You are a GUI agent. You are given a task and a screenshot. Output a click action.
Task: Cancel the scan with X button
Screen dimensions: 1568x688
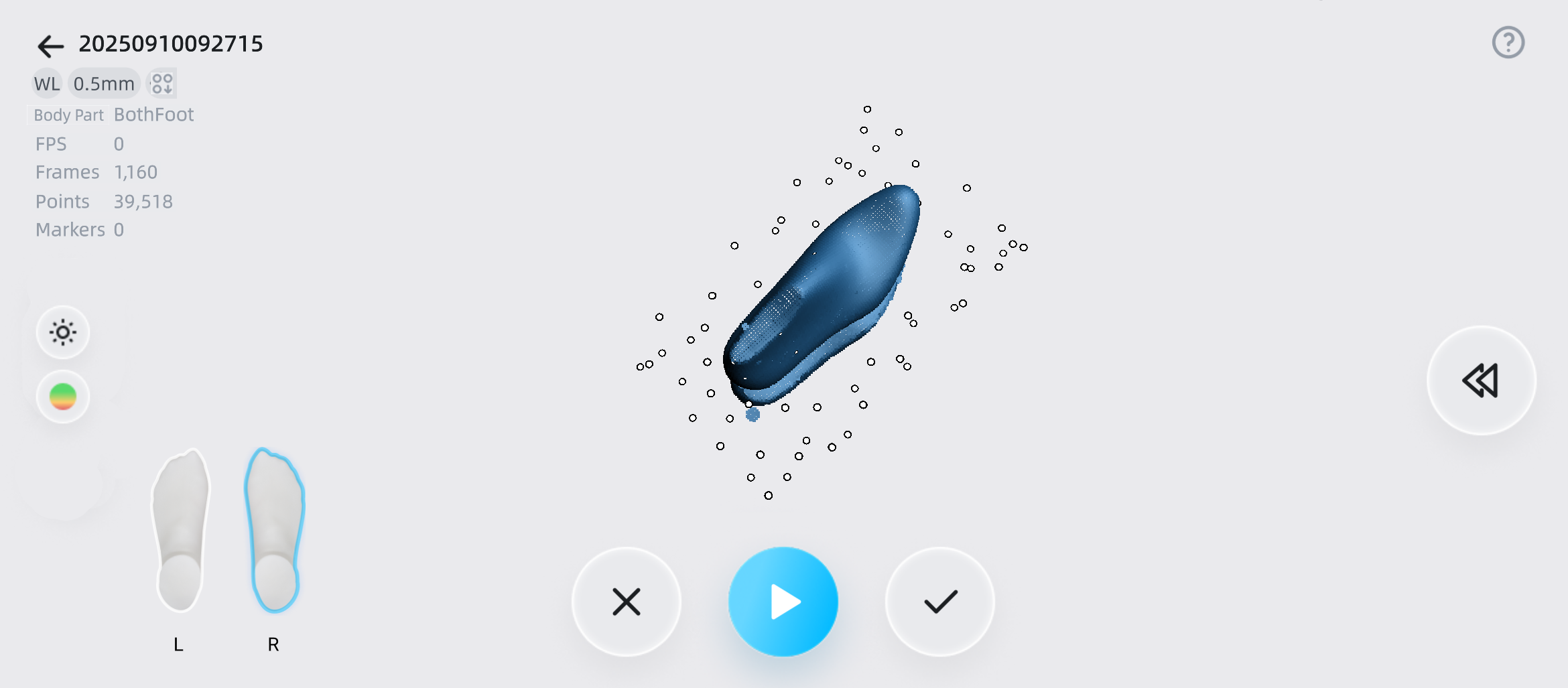tap(627, 602)
